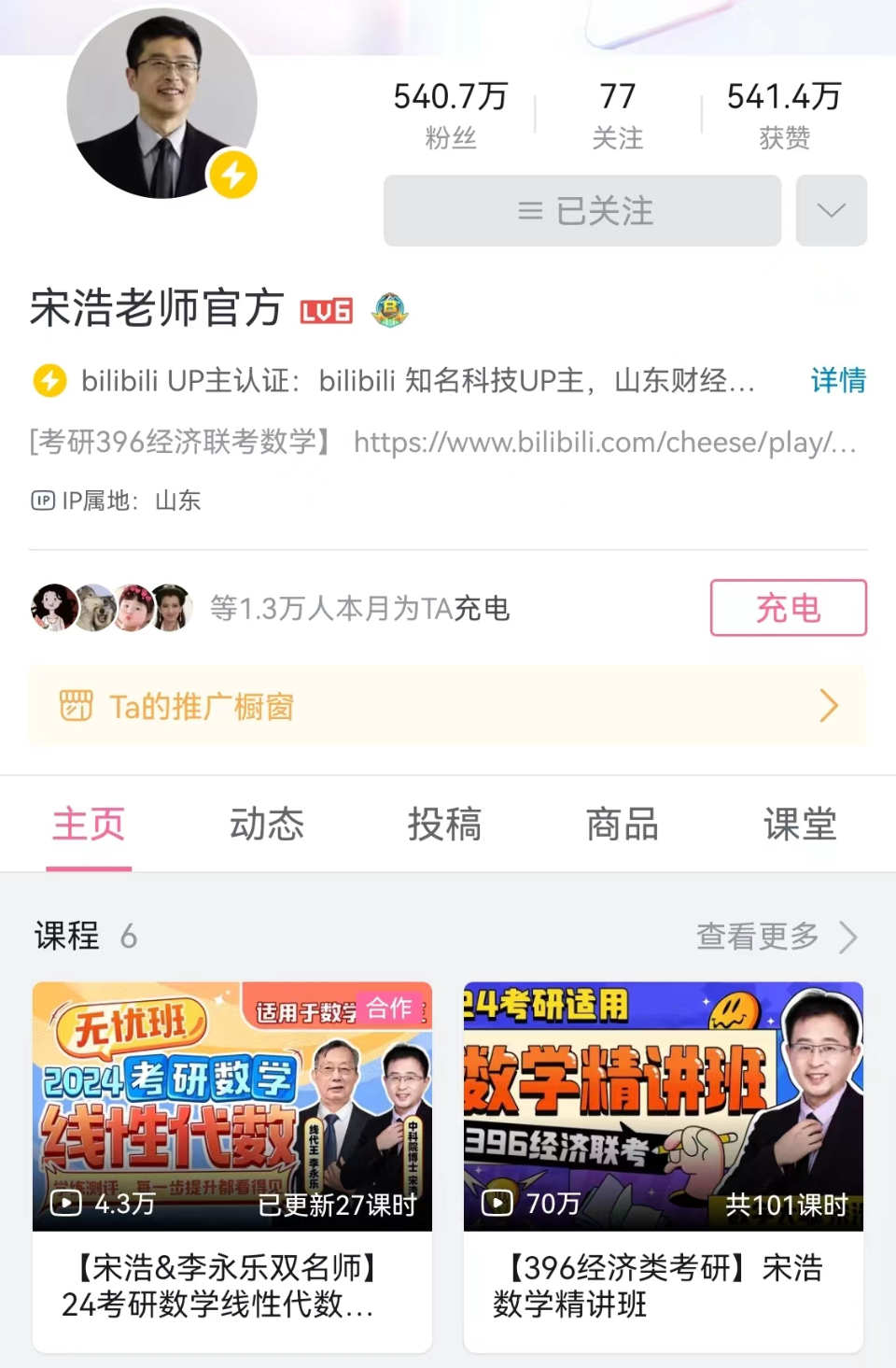Open the 24考研数学线性代数 course card
This screenshot has height=1368, width=896.
pos(232,1165)
